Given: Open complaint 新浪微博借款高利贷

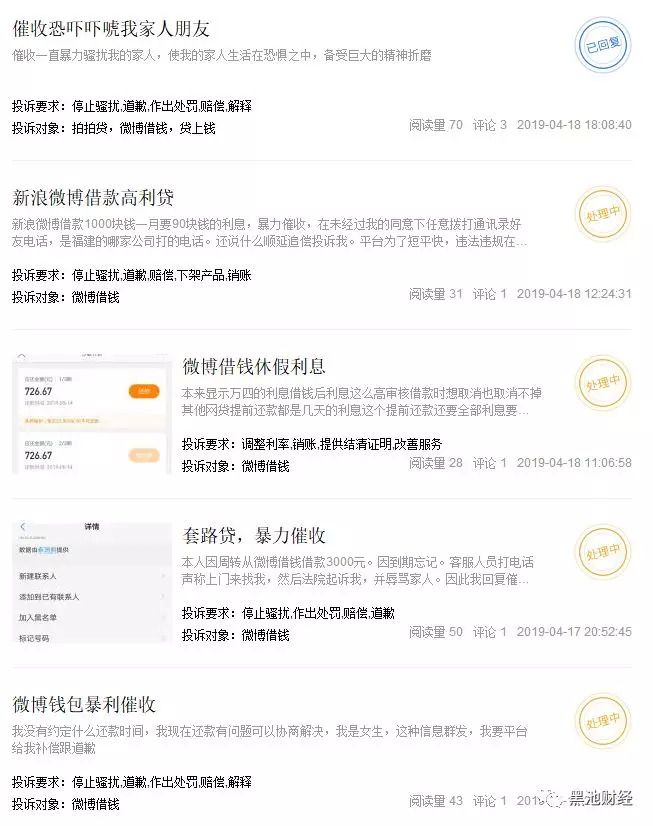Looking at the screenshot, I should click(92, 196).
